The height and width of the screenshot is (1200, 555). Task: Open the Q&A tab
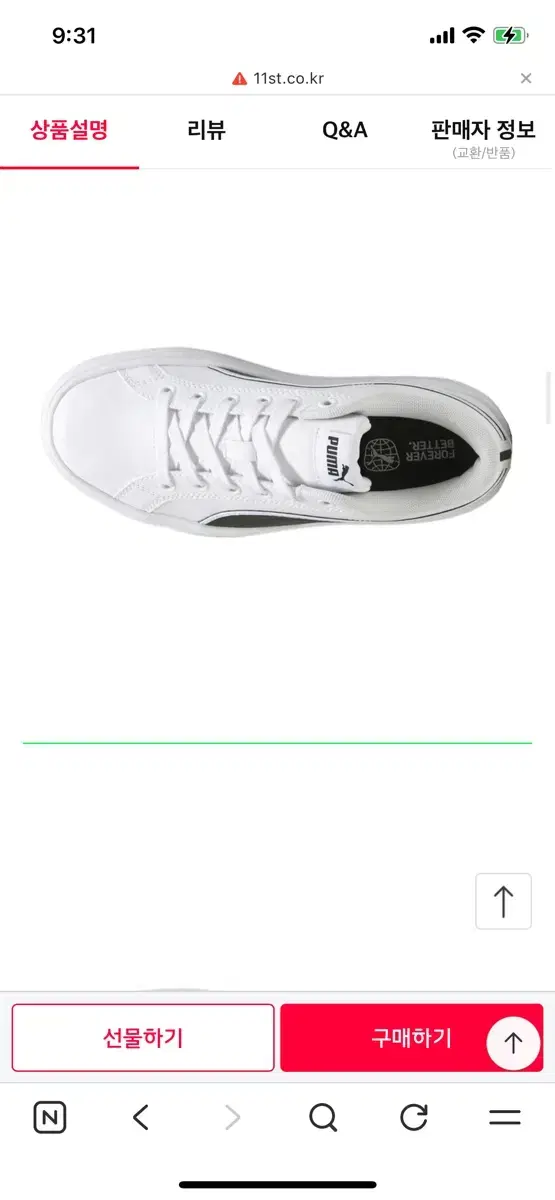[345, 131]
